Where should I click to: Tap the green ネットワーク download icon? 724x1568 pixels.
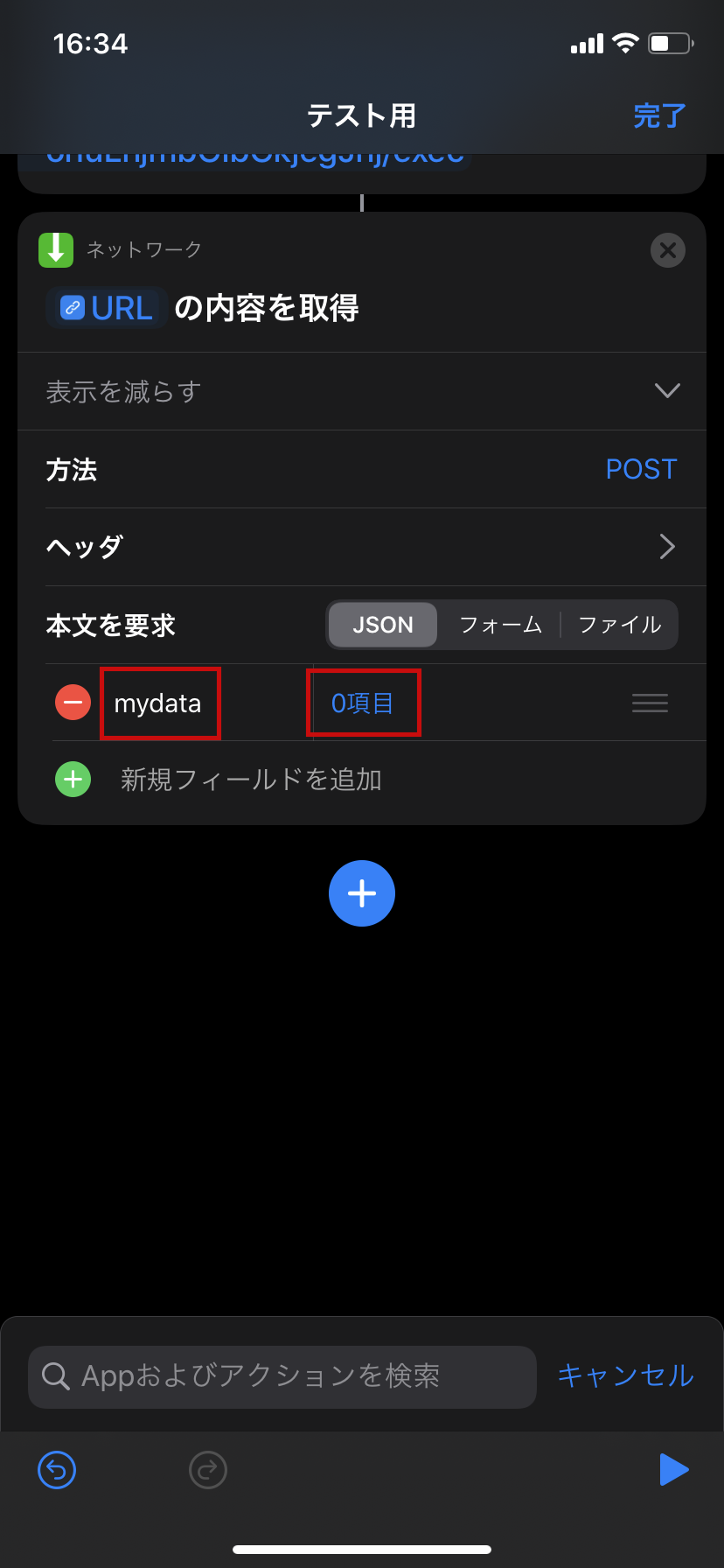[56, 249]
